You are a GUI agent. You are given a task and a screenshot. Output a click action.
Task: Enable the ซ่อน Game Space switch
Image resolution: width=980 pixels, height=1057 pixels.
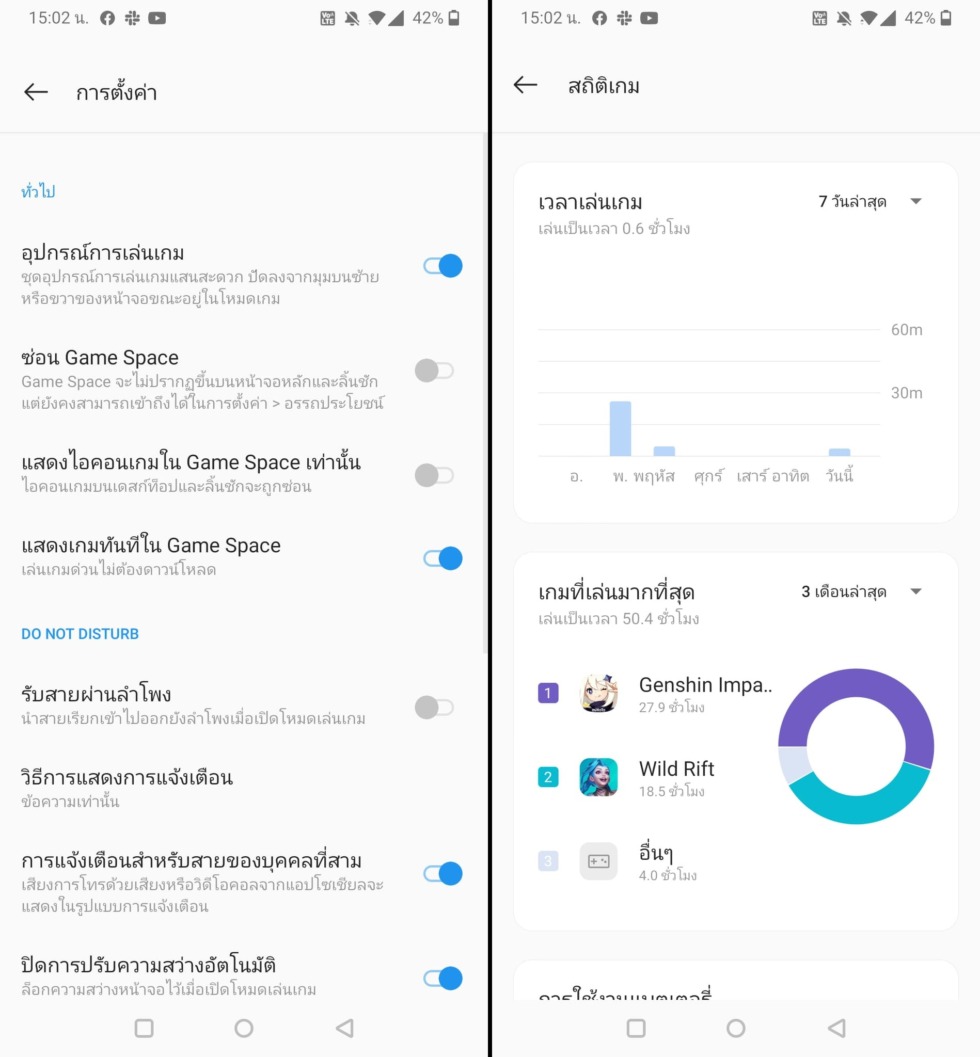[435, 371]
